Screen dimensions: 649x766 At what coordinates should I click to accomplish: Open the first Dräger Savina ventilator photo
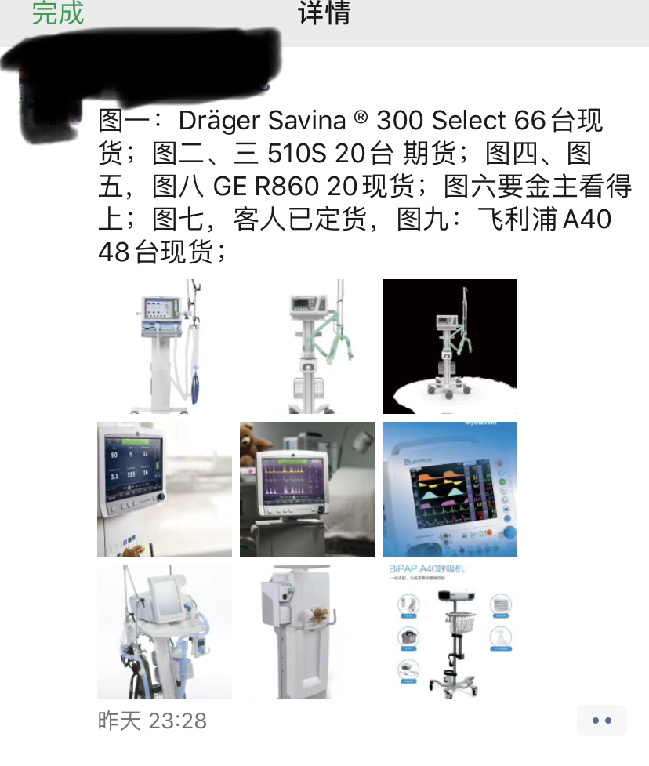(x=165, y=346)
